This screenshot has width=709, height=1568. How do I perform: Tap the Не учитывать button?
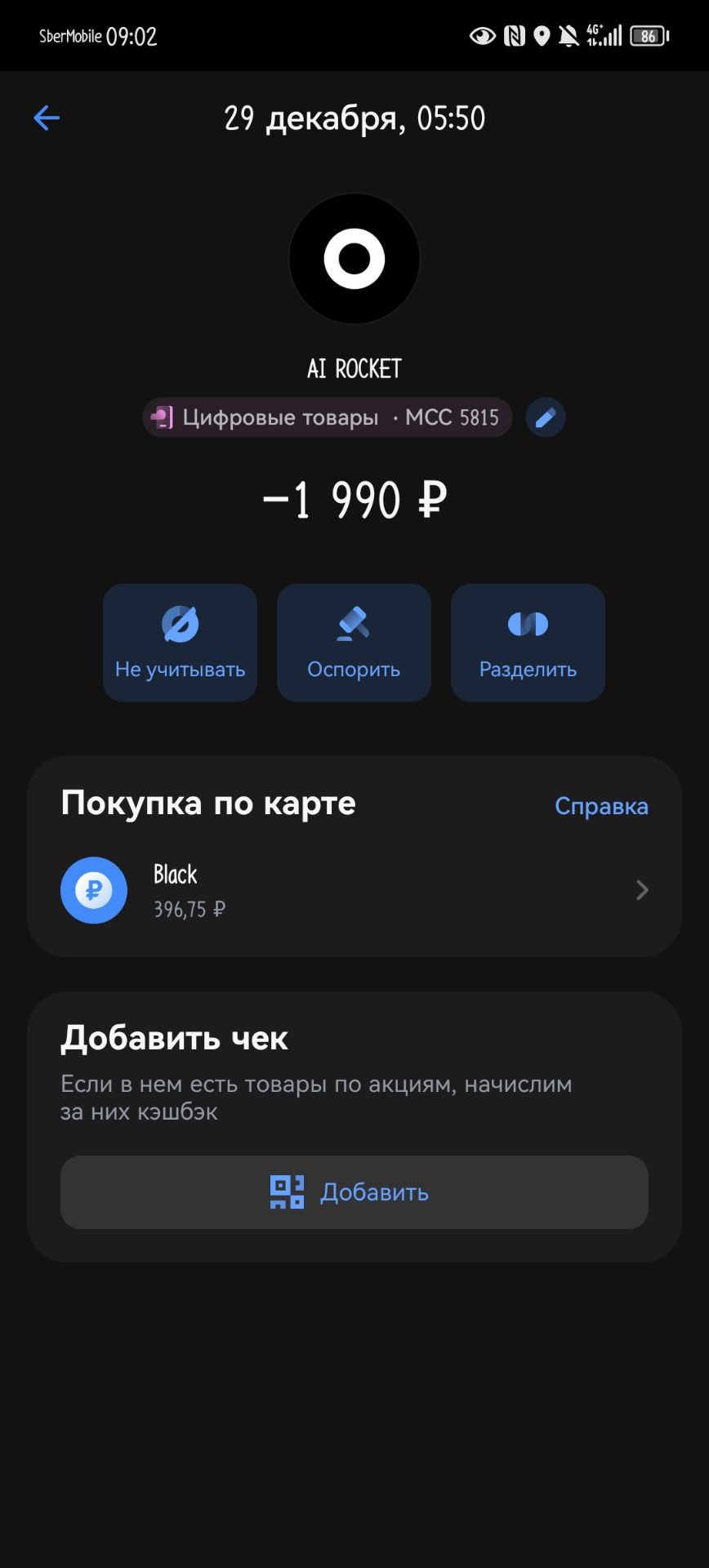pos(180,643)
